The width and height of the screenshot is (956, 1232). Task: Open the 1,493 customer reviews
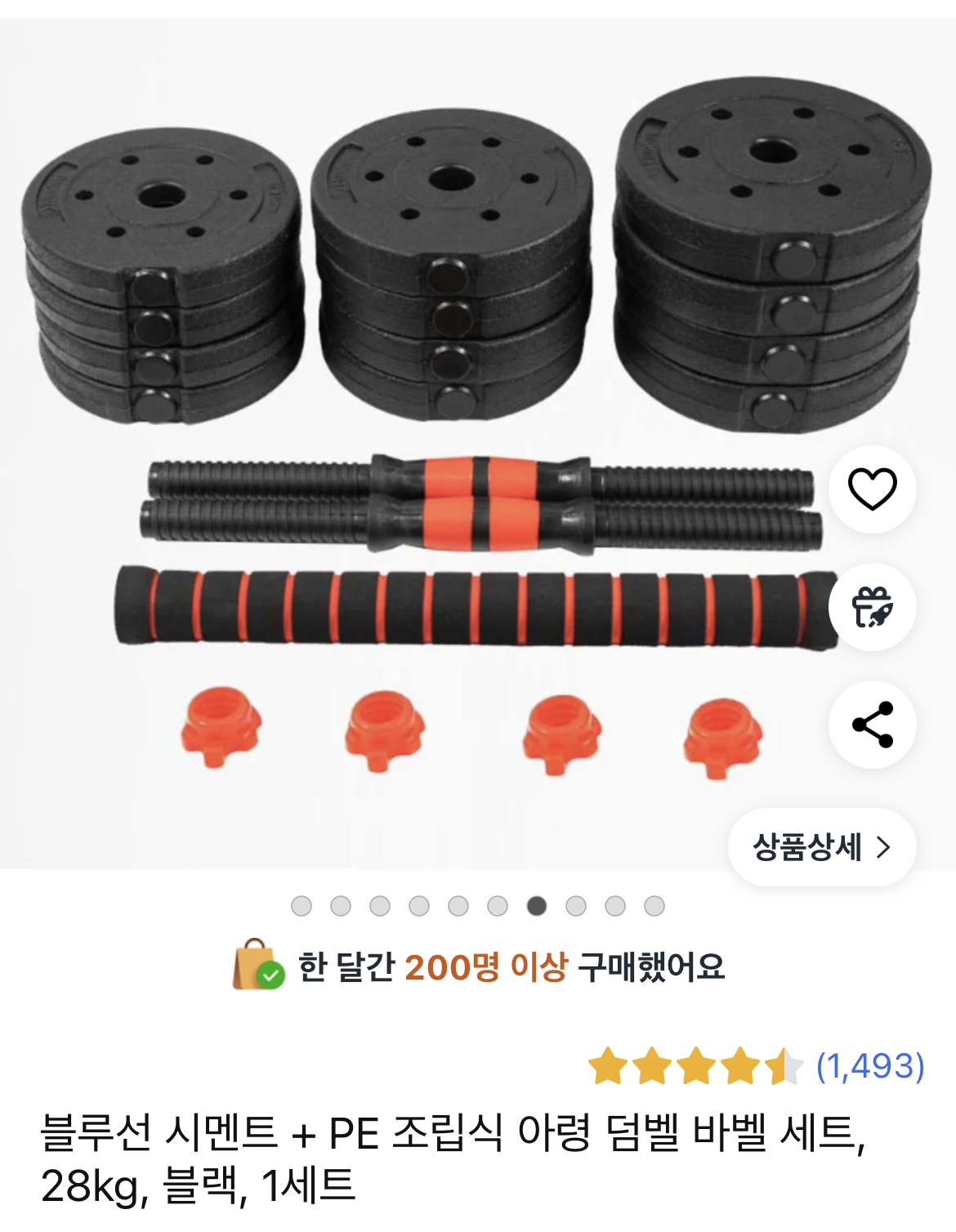pos(870,1066)
